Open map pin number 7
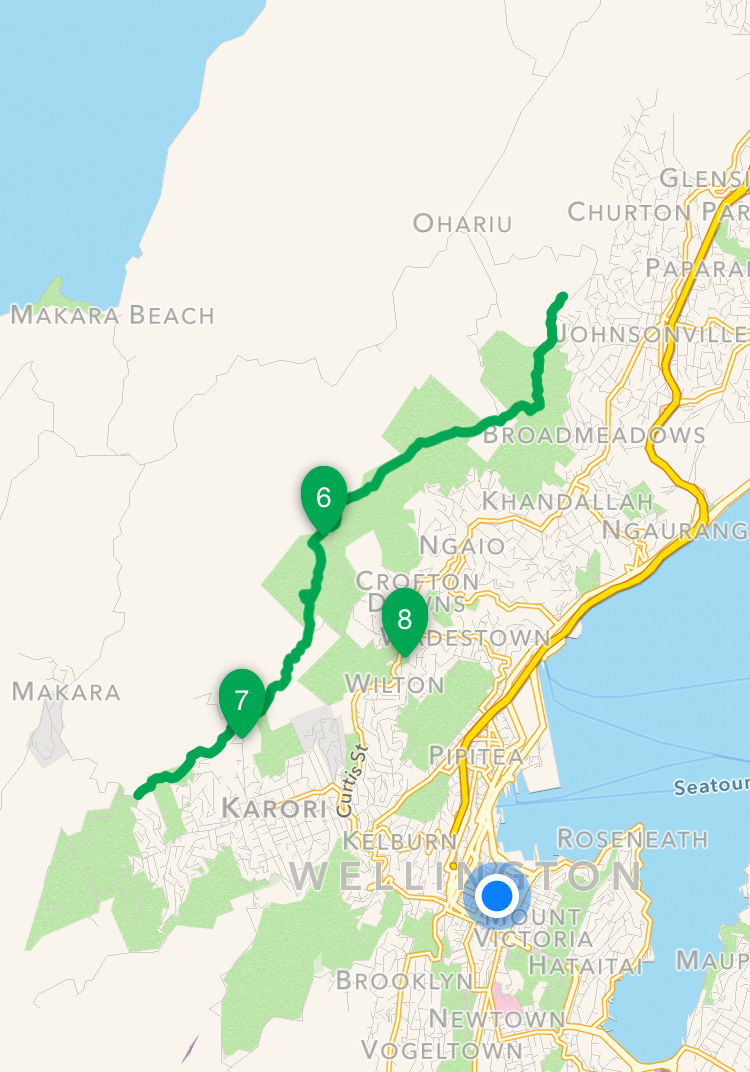Image resolution: width=750 pixels, height=1072 pixels. click(241, 699)
